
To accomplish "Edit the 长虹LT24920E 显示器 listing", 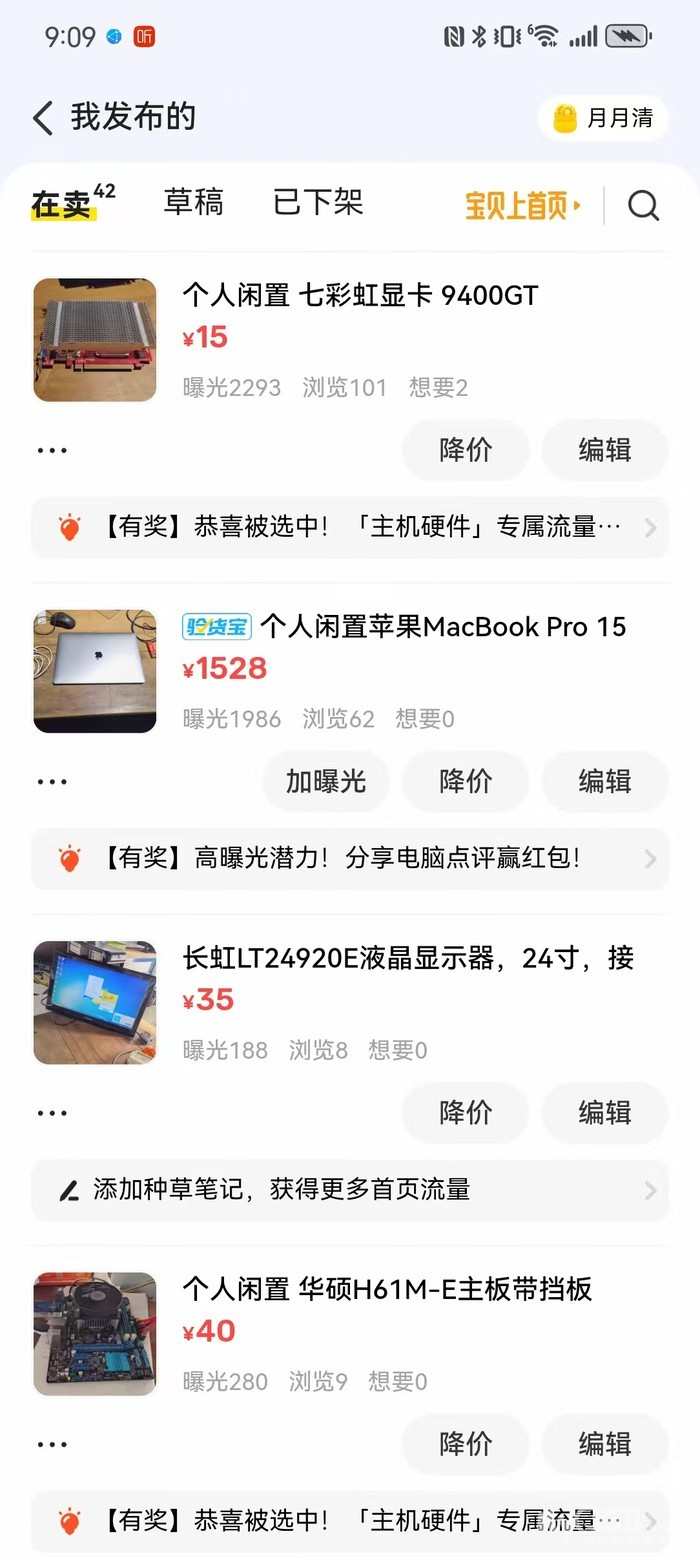I will 604,1112.
